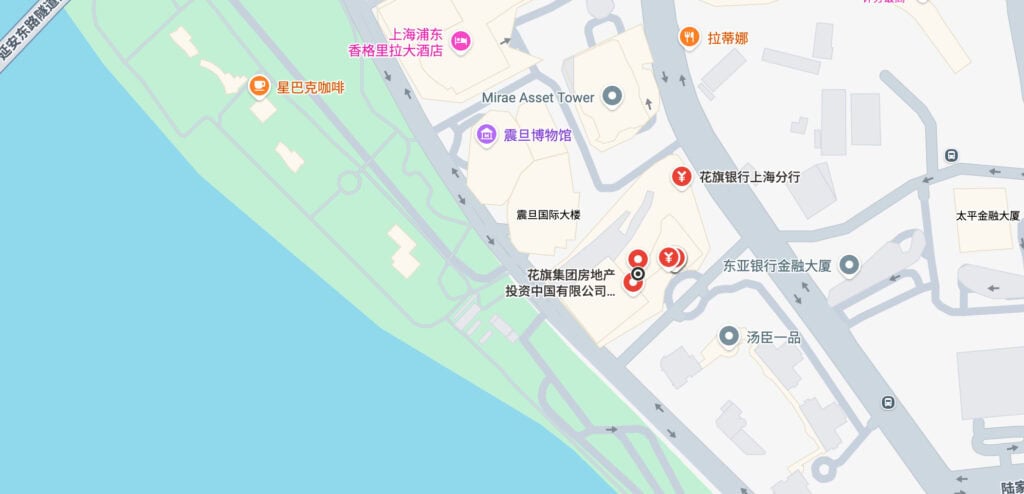This screenshot has height=494, width=1024.
Task: Open the 花旗集团房地产投资中国有限公司 selected pin
Action: (x=638, y=273)
